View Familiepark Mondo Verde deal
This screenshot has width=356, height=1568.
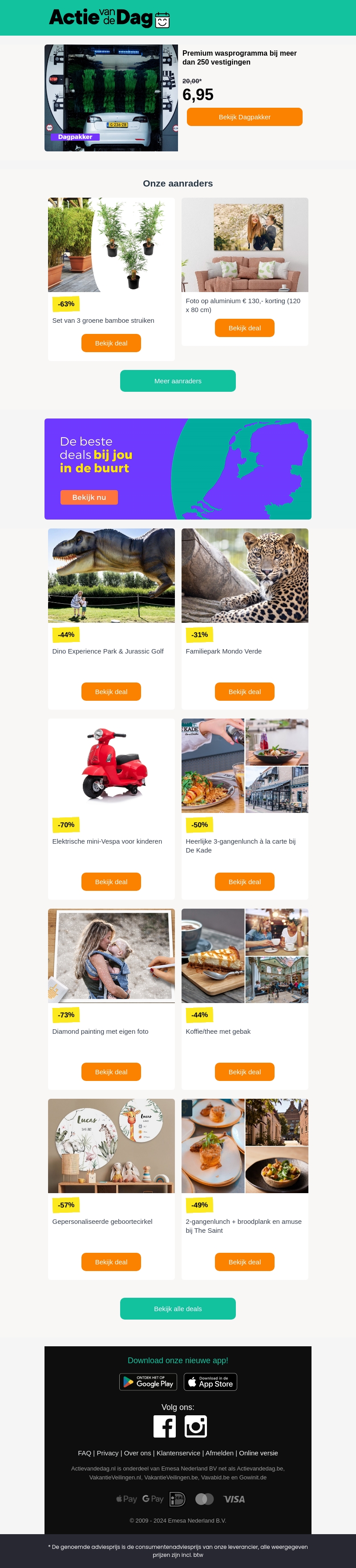tap(244, 691)
